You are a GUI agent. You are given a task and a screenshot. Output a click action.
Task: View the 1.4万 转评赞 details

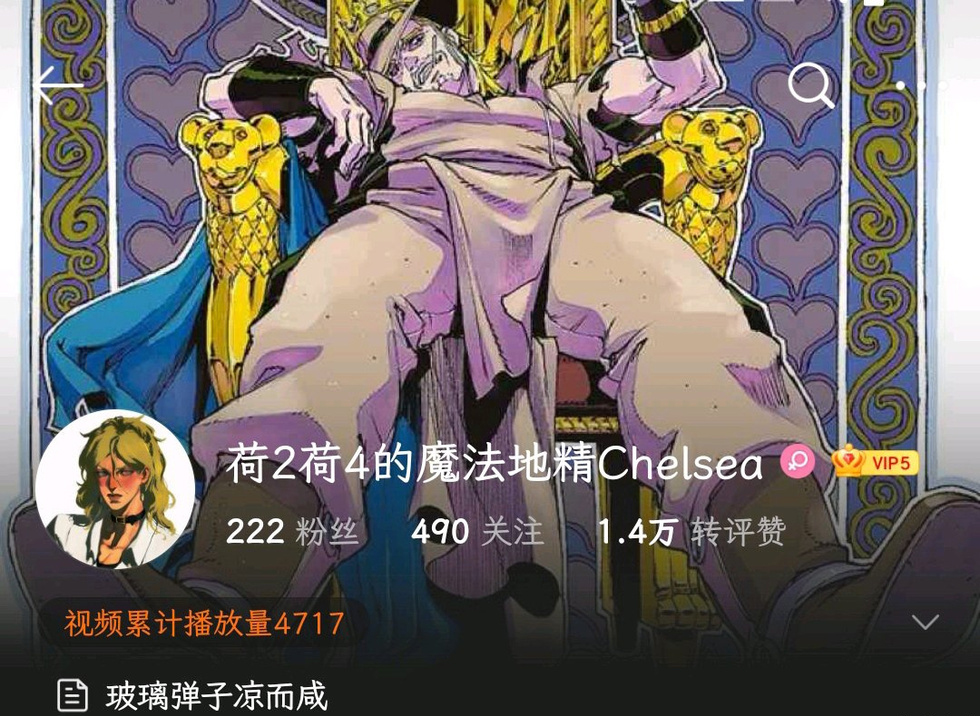point(691,532)
